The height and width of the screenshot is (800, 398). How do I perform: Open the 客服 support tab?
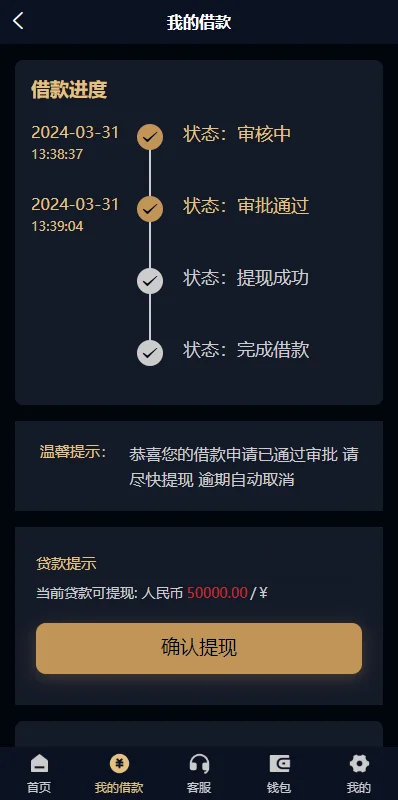[x=199, y=774]
